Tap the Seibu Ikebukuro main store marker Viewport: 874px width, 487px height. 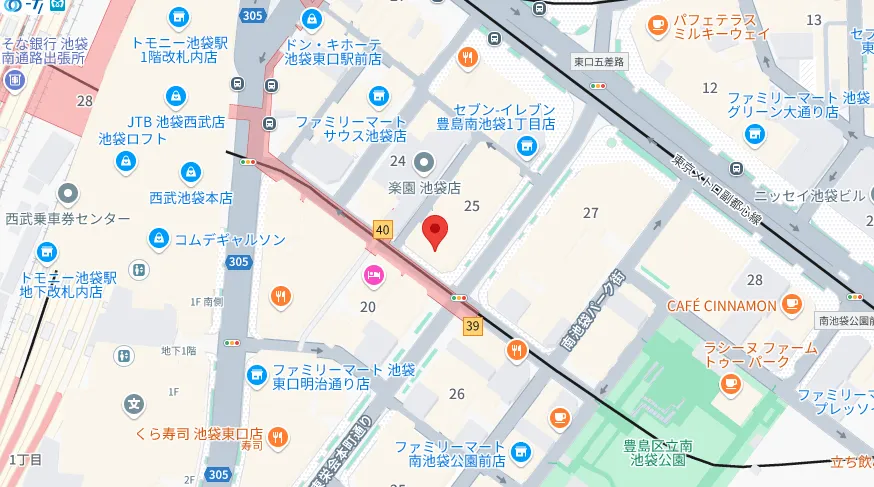coord(188,173)
